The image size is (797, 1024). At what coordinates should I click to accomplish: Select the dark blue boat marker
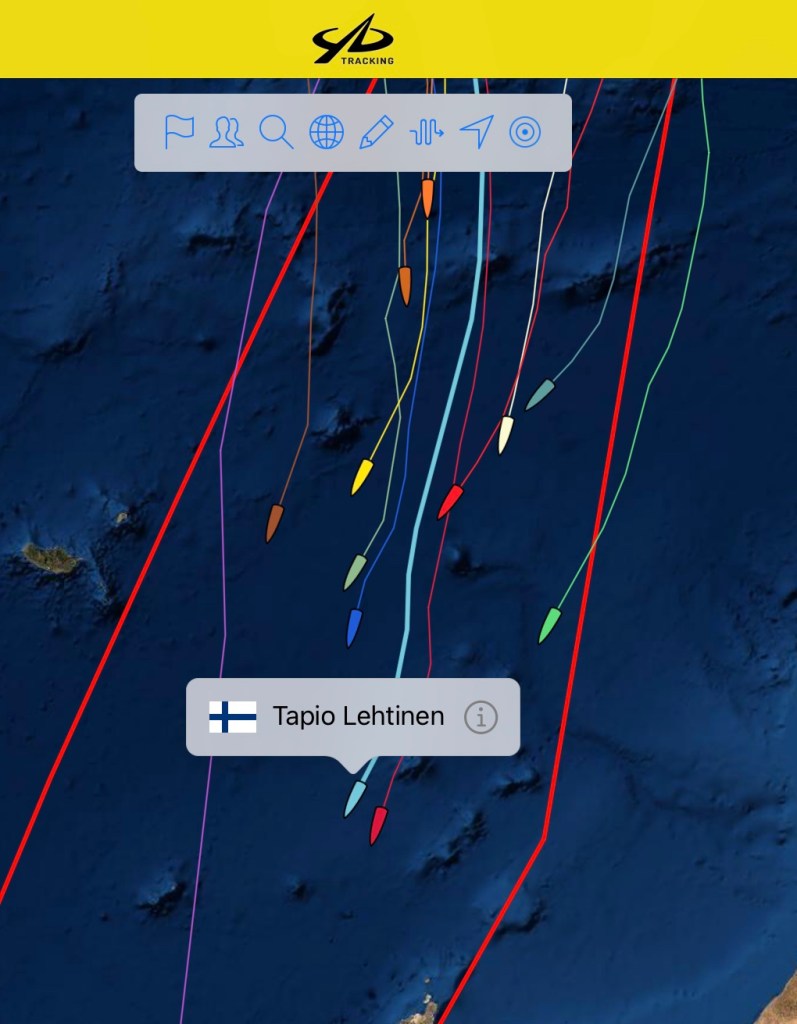pos(354,627)
